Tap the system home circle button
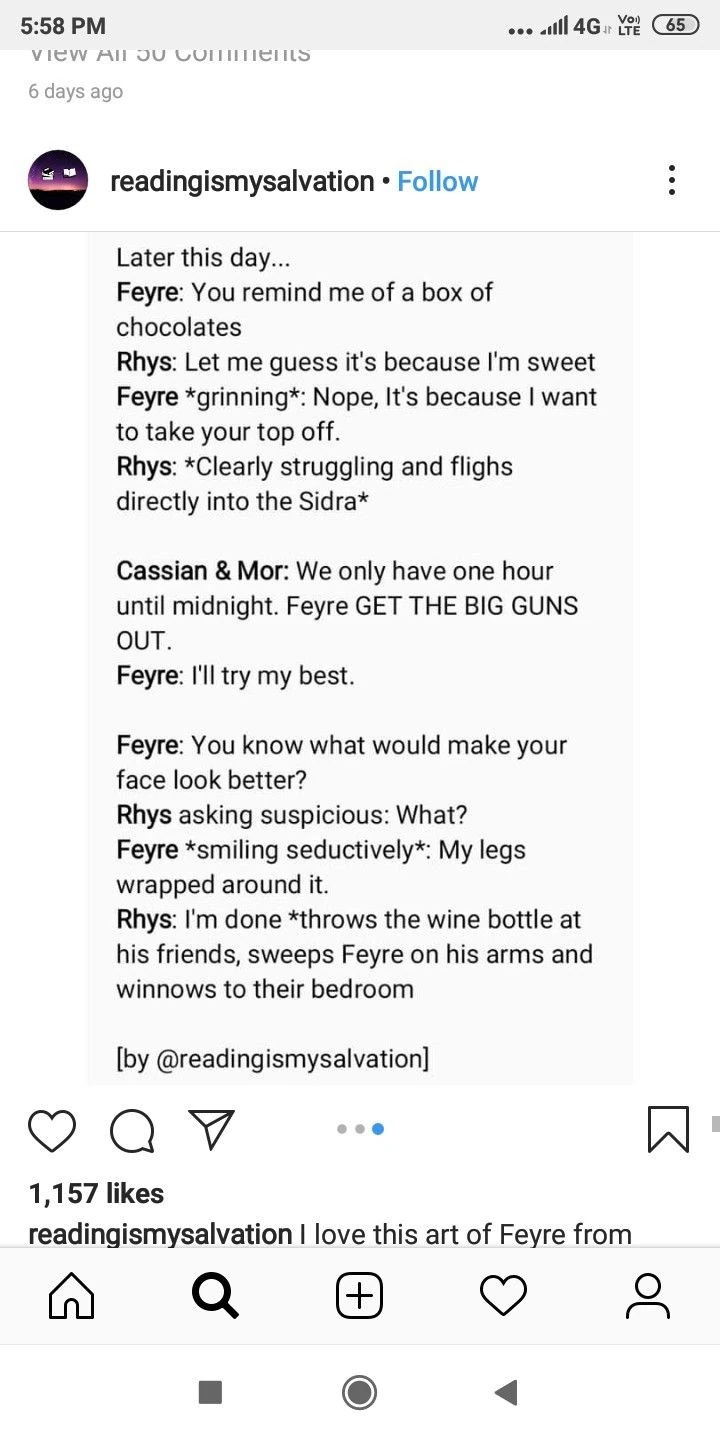Image resolution: width=720 pixels, height=1440 pixels. click(x=359, y=1392)
